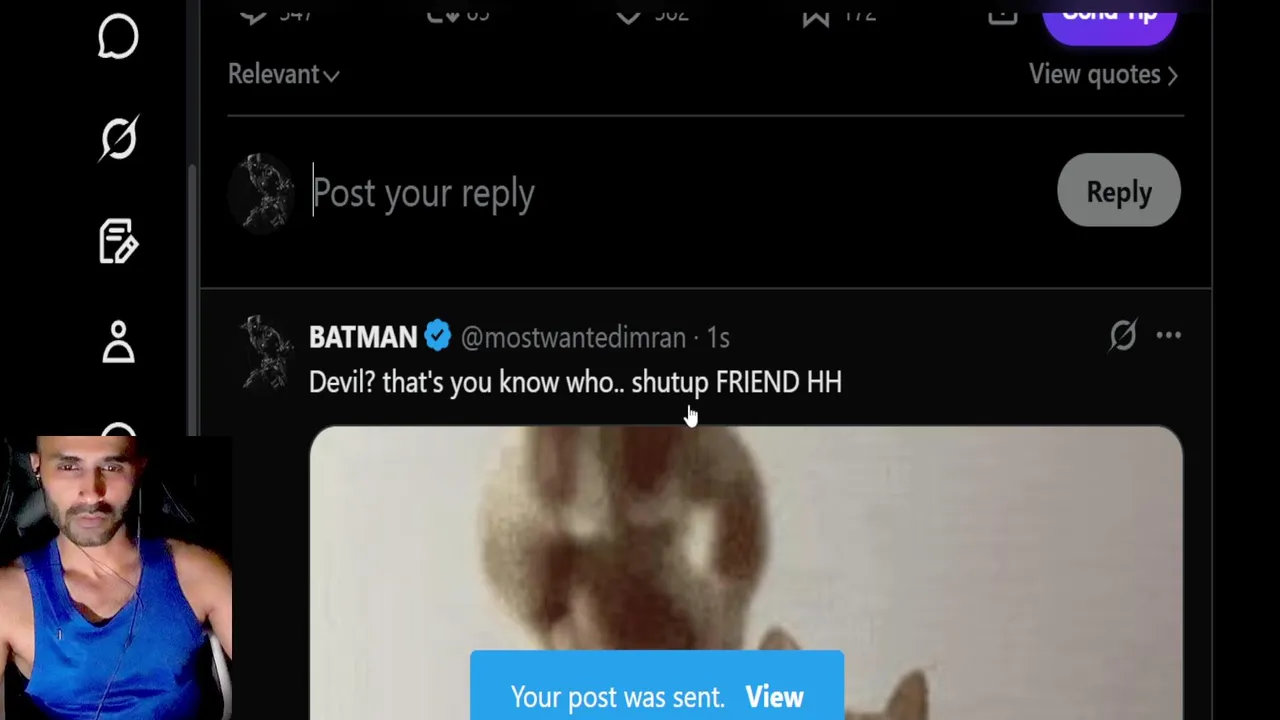1280x720 pixels.
Task: Expand the Relevant sort dropdown
Action: (283, 75)
